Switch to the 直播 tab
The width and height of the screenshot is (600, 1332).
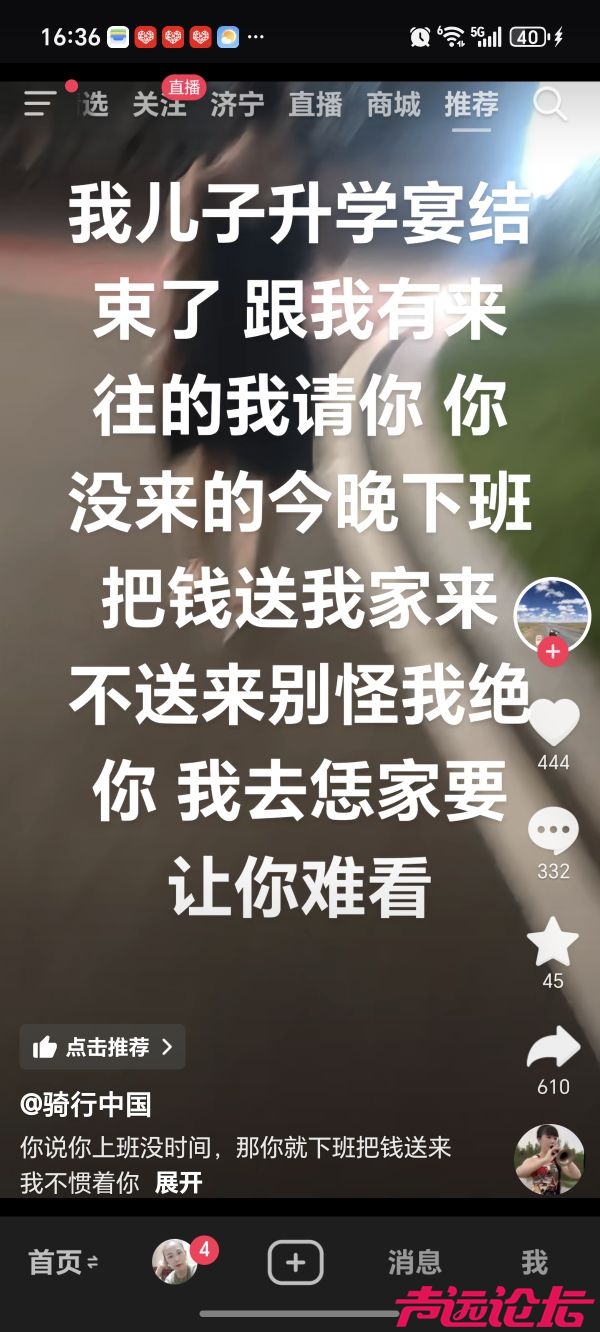pyautogui.click(x=315, y=104)
